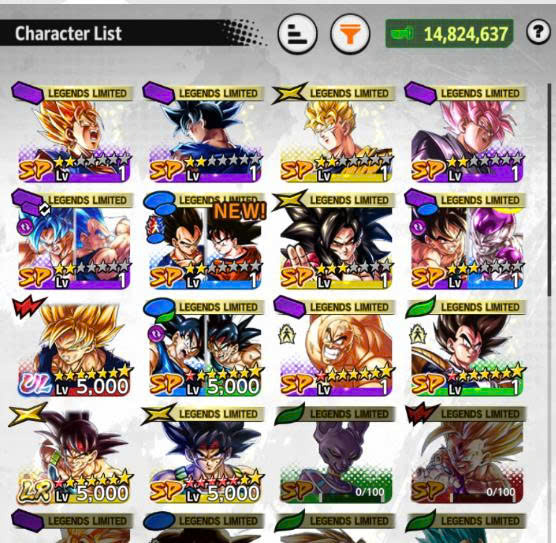
Task: Select the bald grinning muscular character card
Action: click(336, 347)
